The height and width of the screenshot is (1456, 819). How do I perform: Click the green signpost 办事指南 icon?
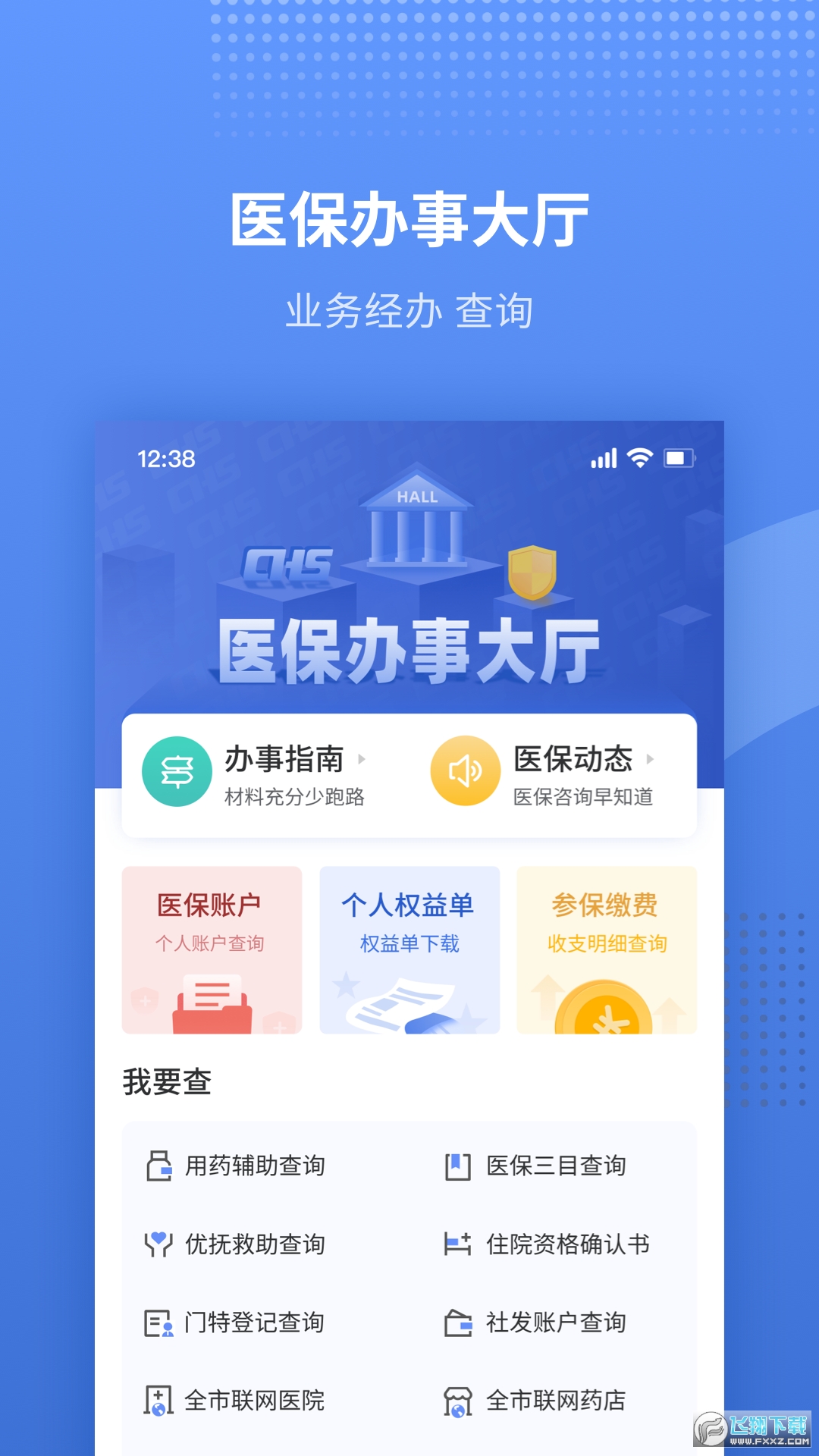(x=177, y=772)
